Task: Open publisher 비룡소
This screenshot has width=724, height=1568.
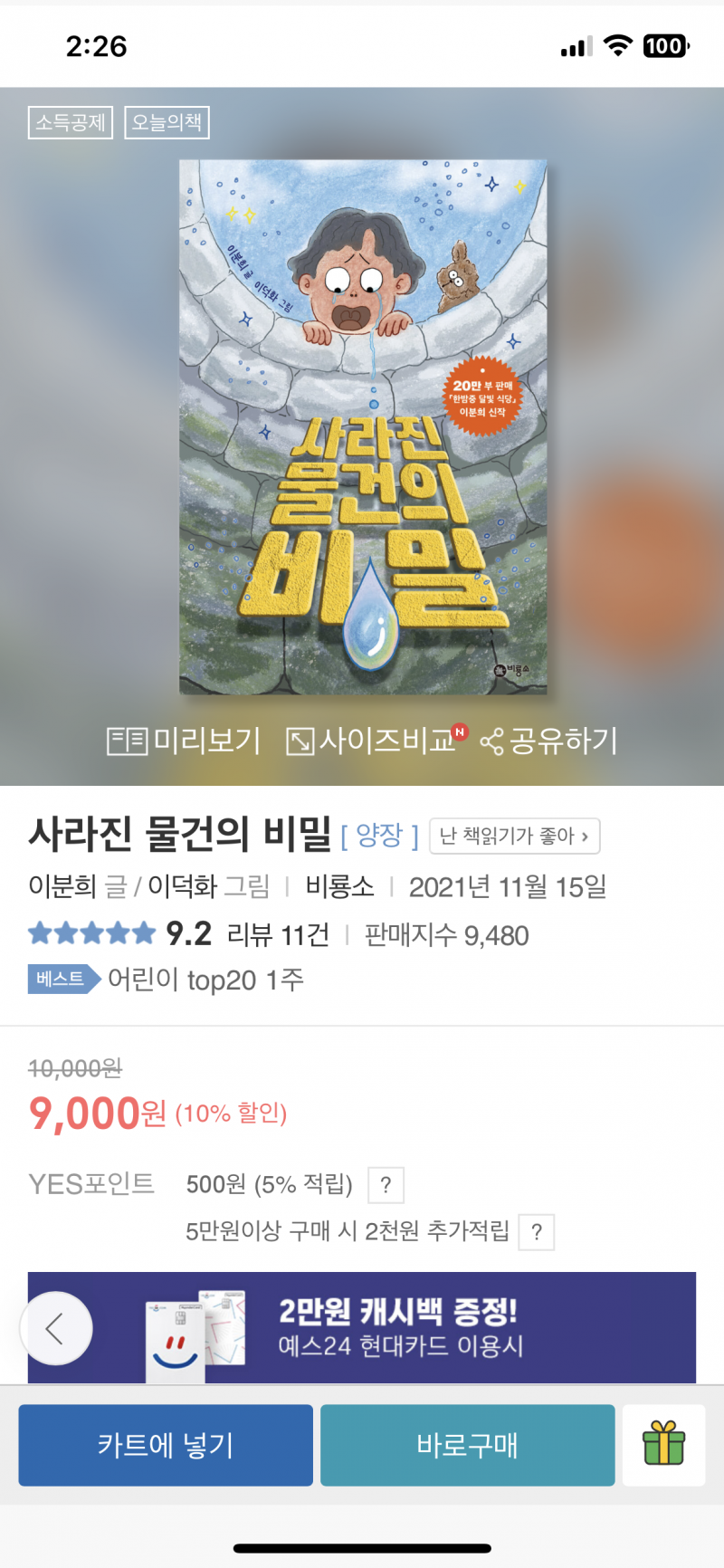Action: coord(339,886)
